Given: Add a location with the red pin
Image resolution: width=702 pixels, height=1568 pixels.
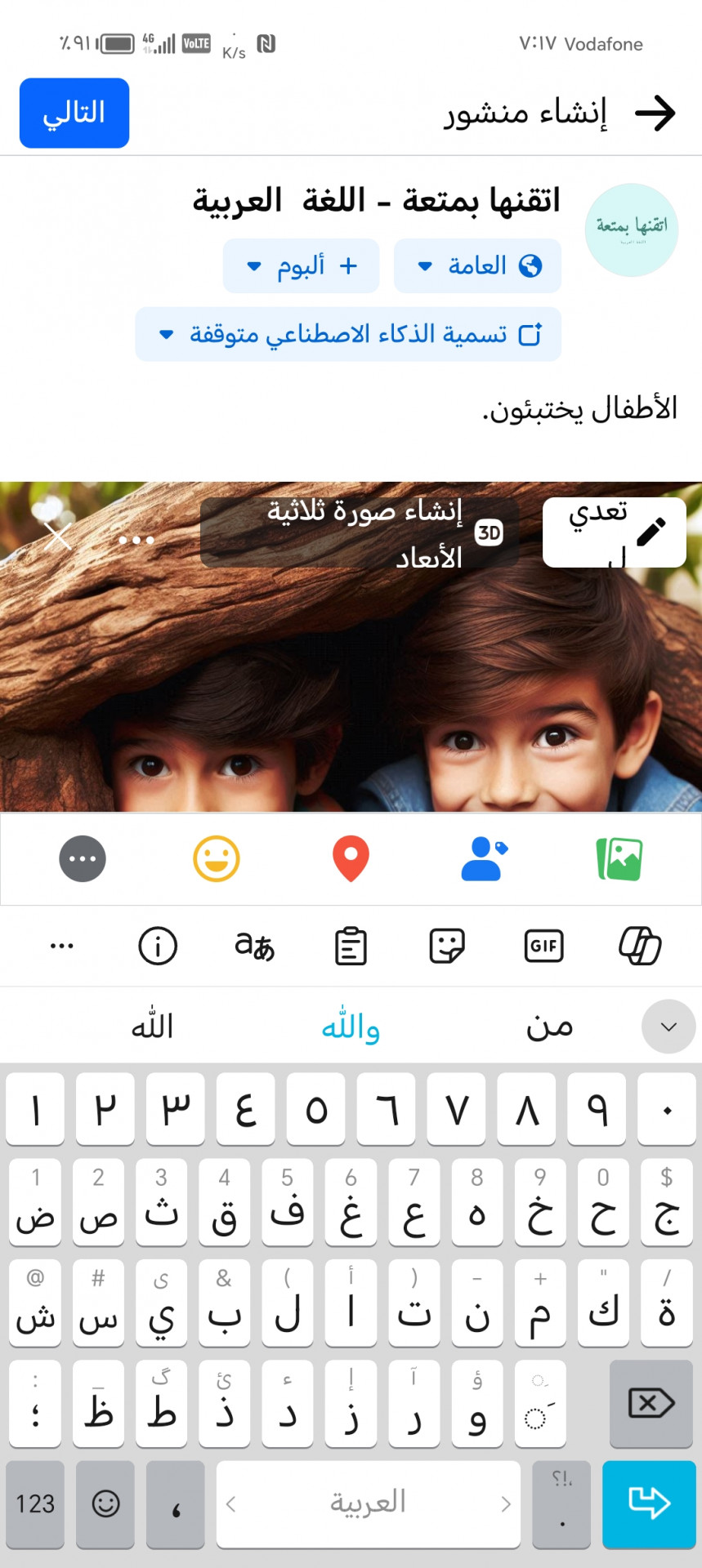Looking at the screenshot, I should tap(351, 859).
